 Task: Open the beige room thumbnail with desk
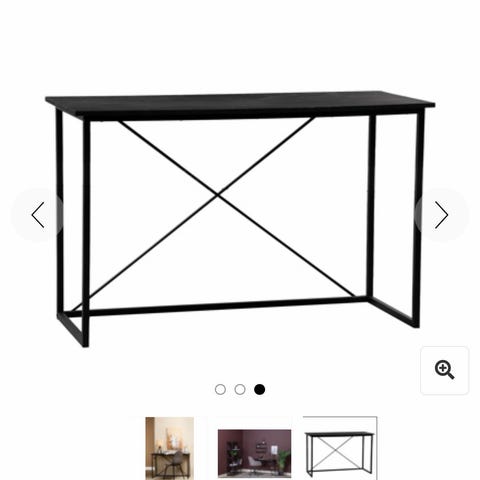170,448
